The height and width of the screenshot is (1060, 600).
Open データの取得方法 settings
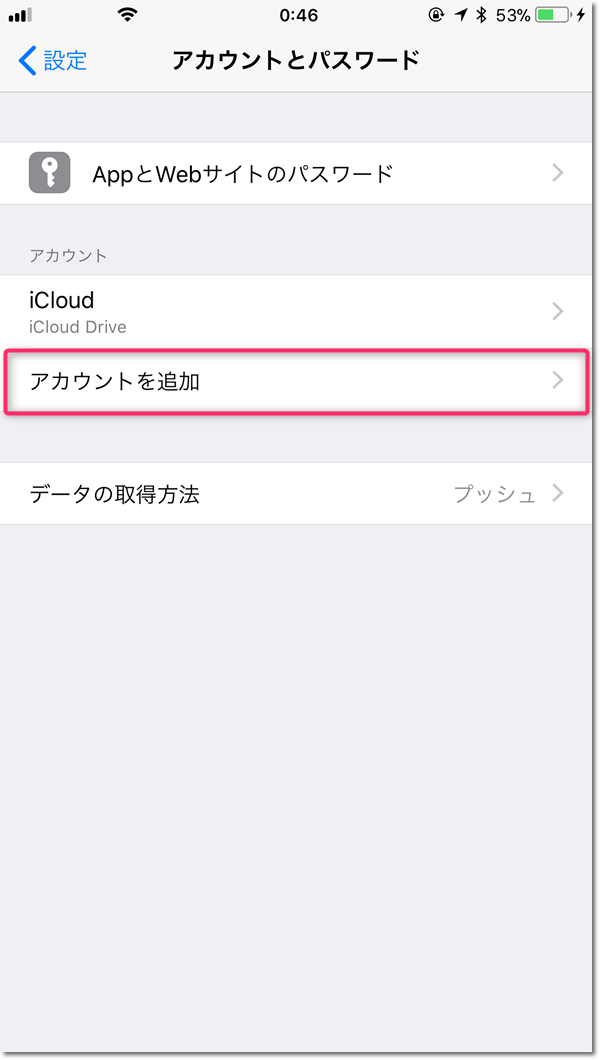coord(296,494)
